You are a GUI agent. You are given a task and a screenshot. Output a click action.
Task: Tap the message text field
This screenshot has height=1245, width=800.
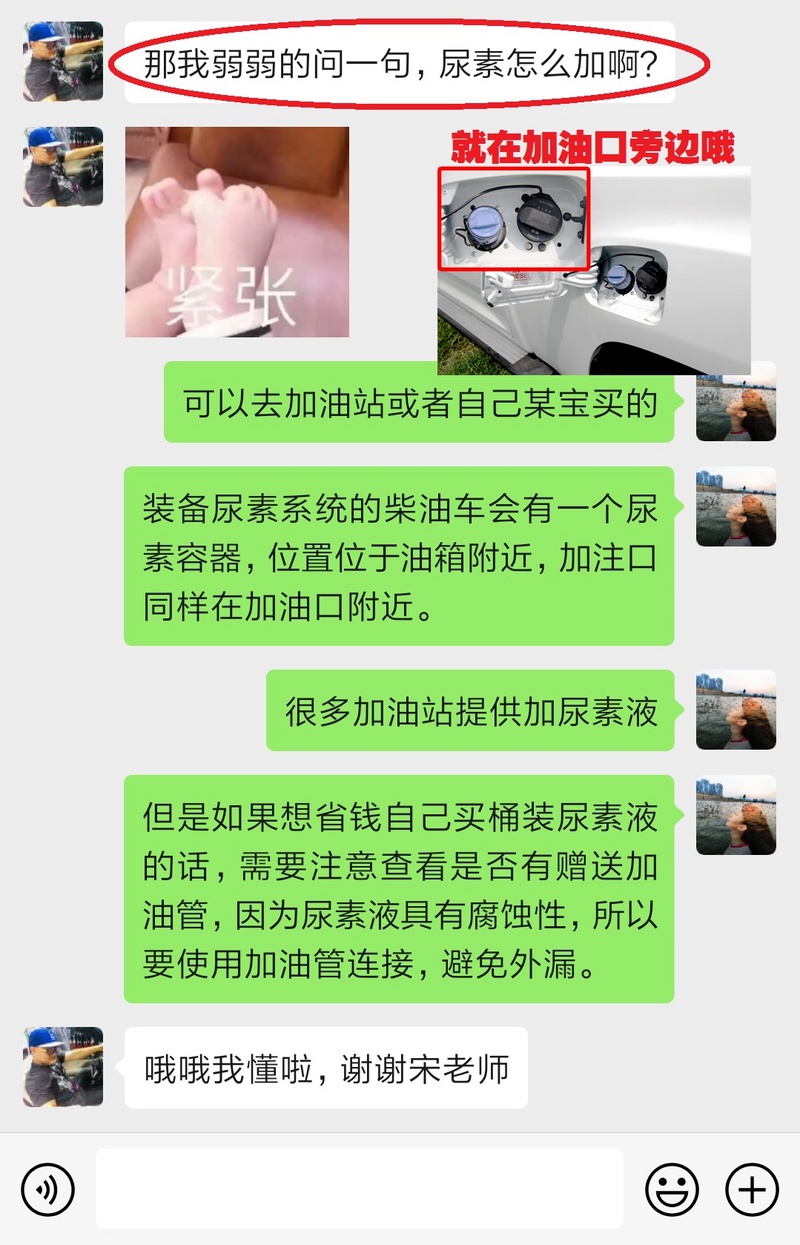pyautogui.click(x=360, y=1189)
